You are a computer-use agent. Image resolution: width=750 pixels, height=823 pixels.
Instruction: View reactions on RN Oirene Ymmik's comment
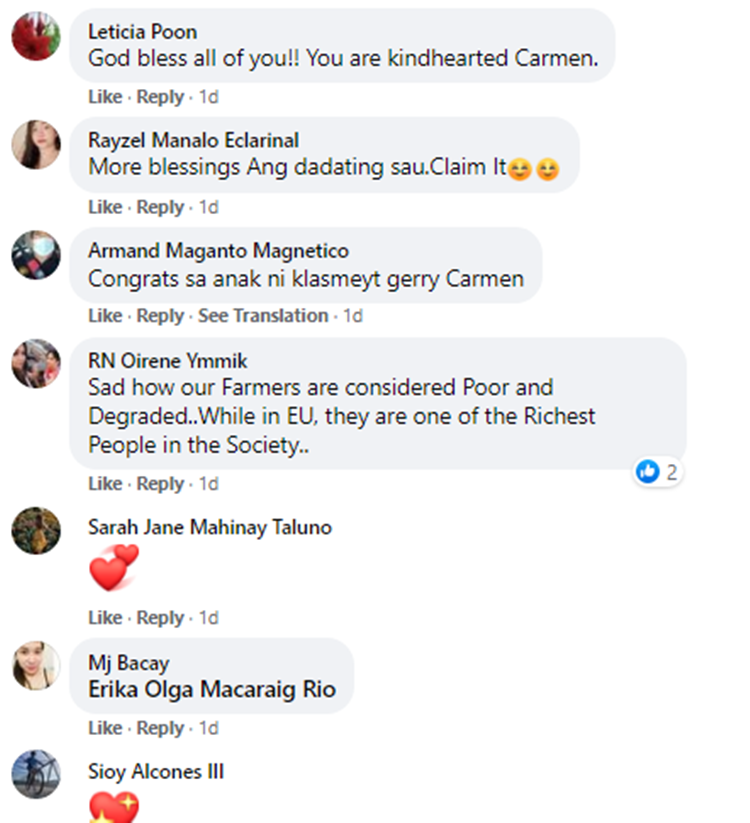658,472
